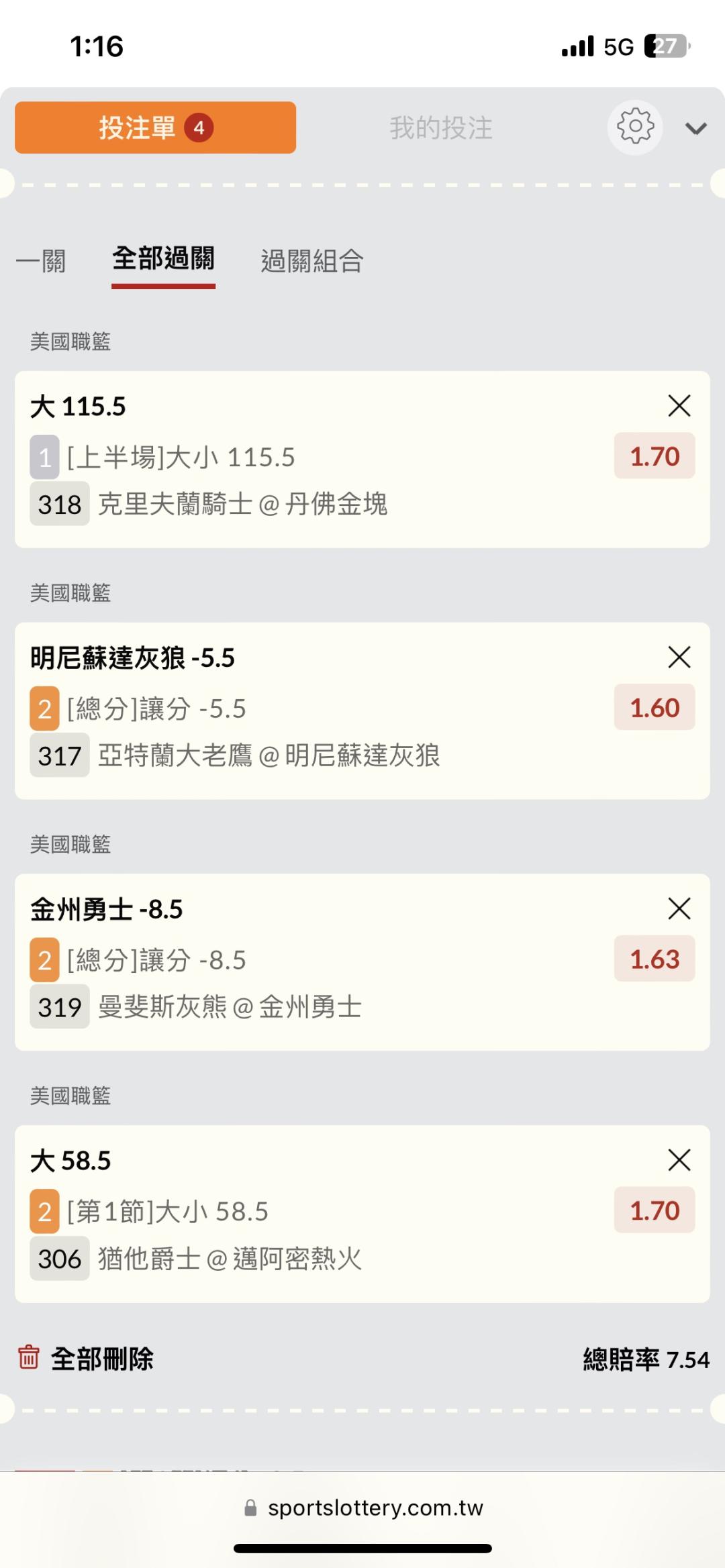Switch to 我的投注 tab
The width and height of the screenshot is (725, 1568).
tap(441, 127)
